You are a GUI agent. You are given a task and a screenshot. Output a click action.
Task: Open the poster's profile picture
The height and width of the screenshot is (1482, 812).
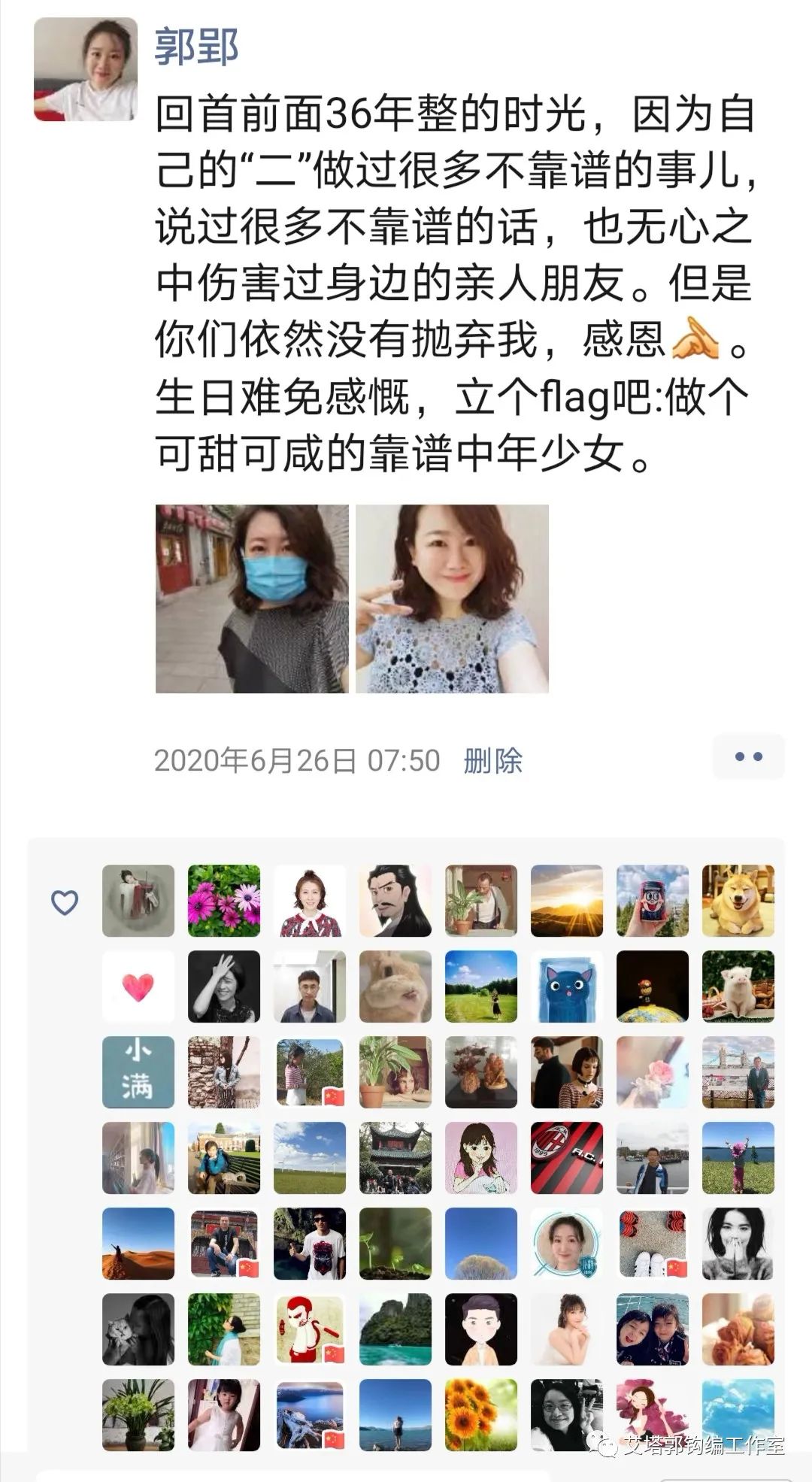pyautogui.click(x=86, y=69)
